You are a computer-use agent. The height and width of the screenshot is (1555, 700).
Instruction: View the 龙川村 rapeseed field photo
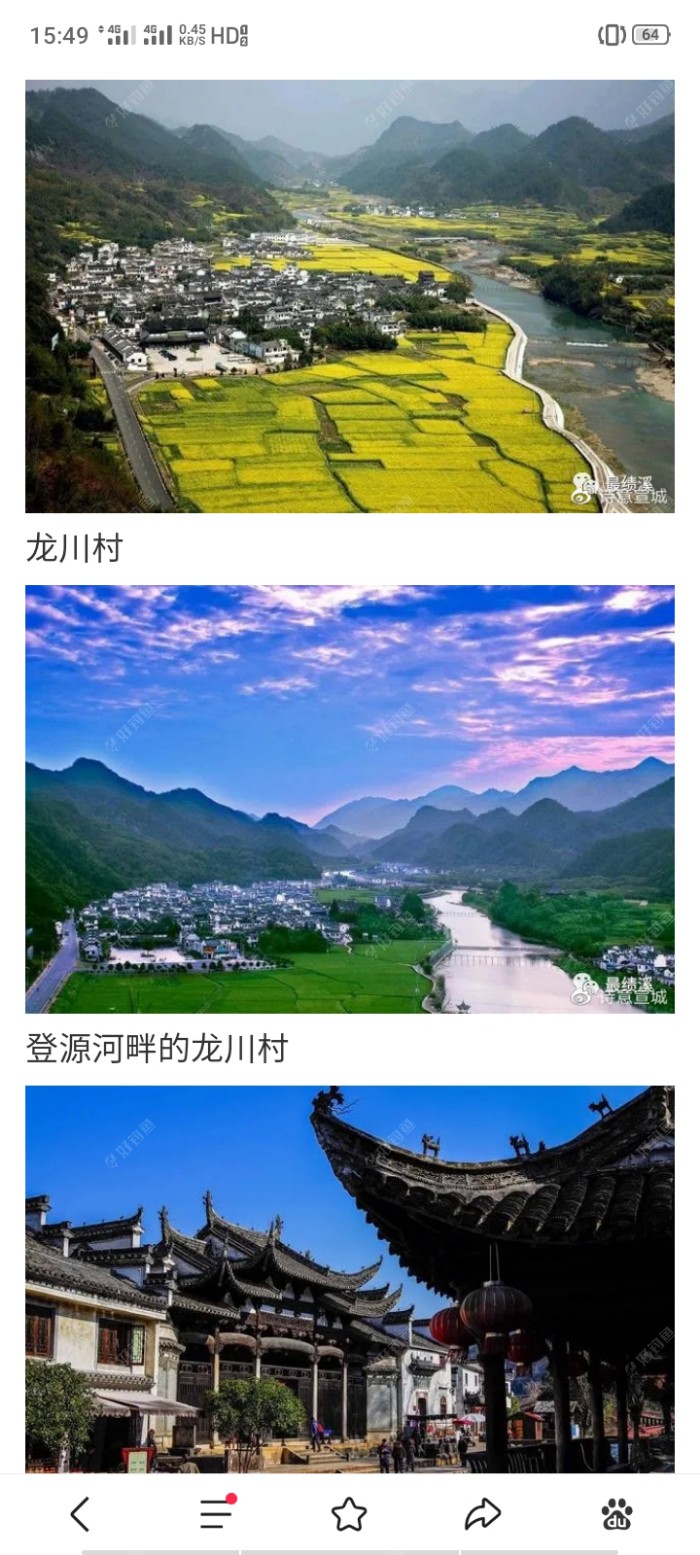(x=350, y=297)
